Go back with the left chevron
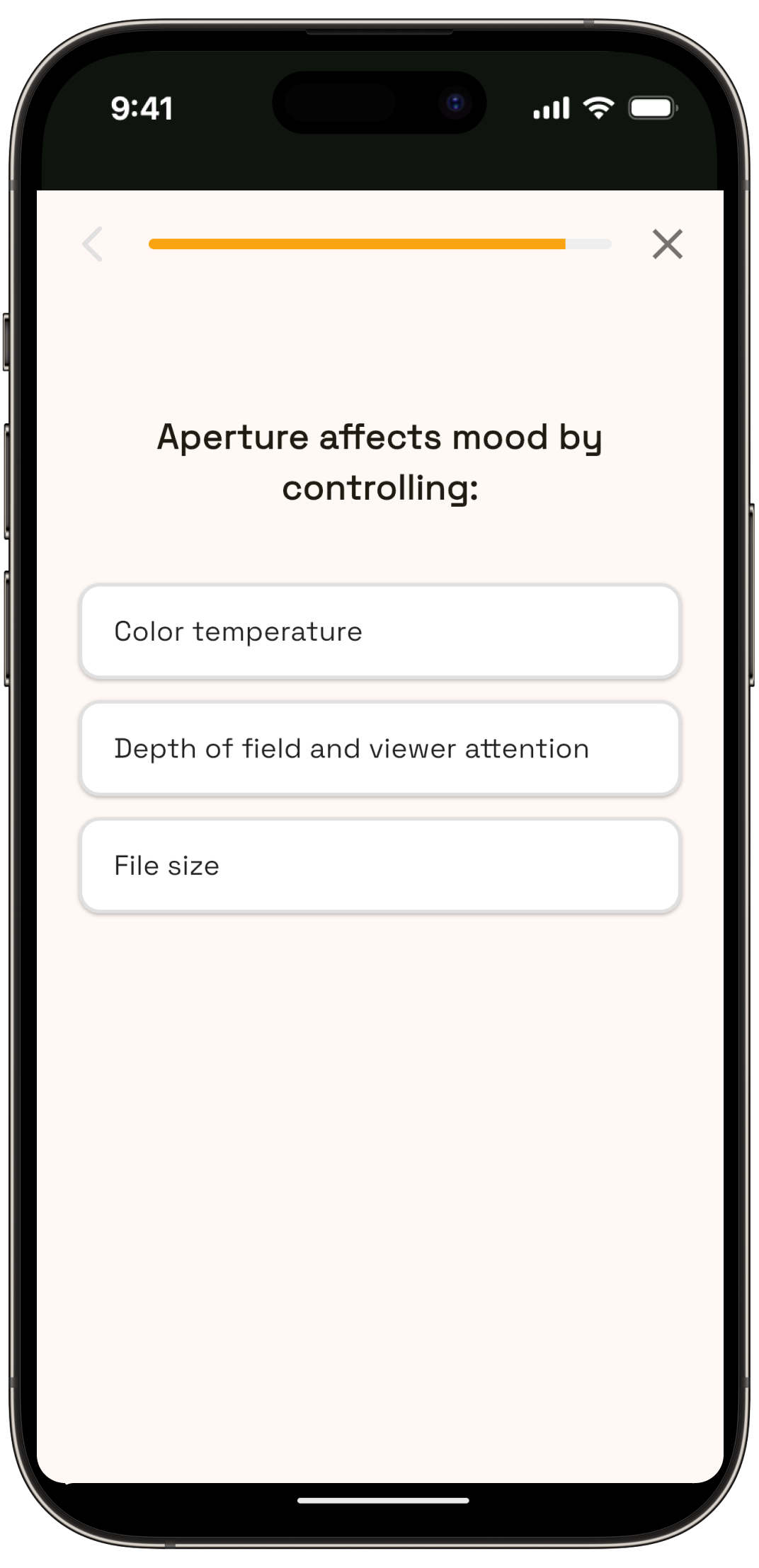Image resolution: width=759 pixels, height=1568 pixels. coord(93,244)
